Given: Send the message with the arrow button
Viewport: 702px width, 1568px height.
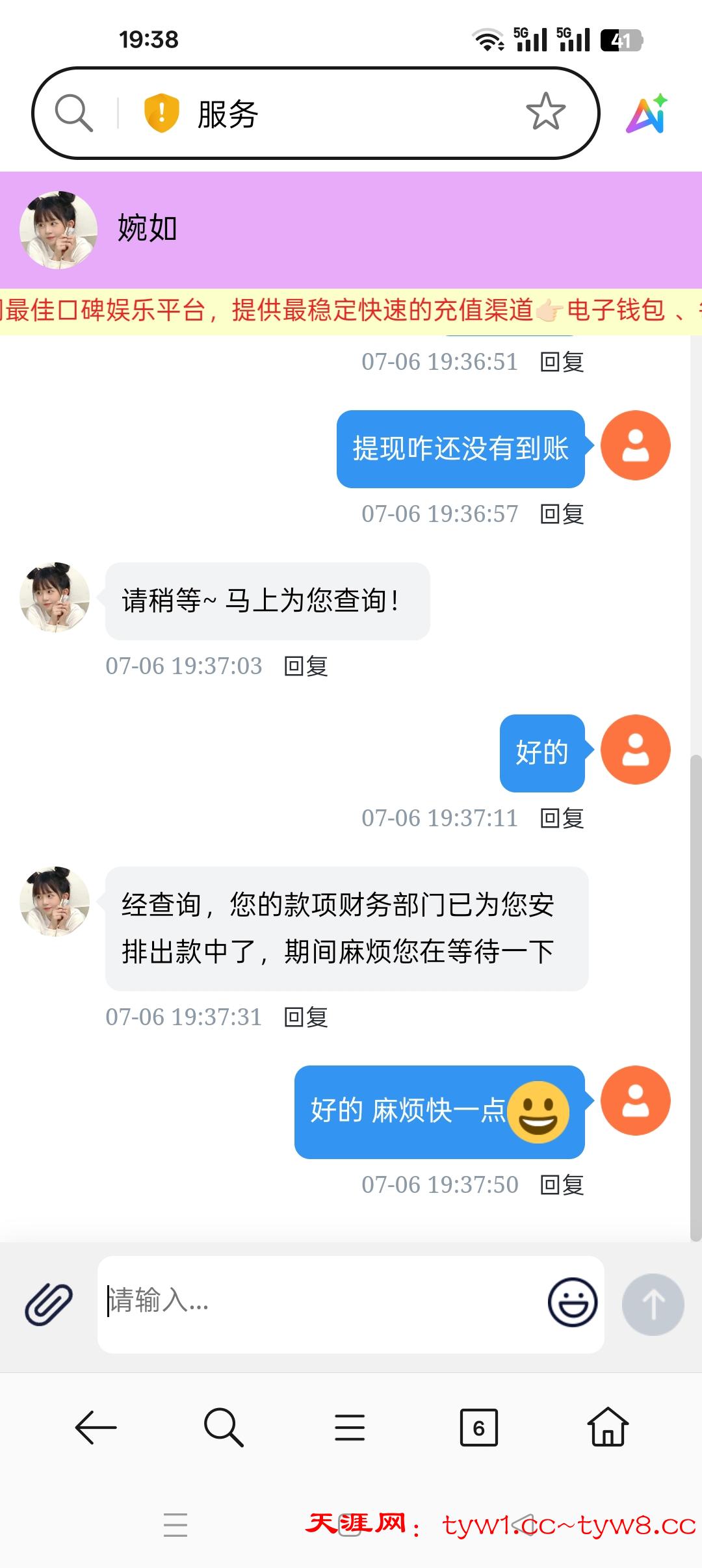Looking at the screenshot, I should pyautogui.click(x=653, y=1304).
